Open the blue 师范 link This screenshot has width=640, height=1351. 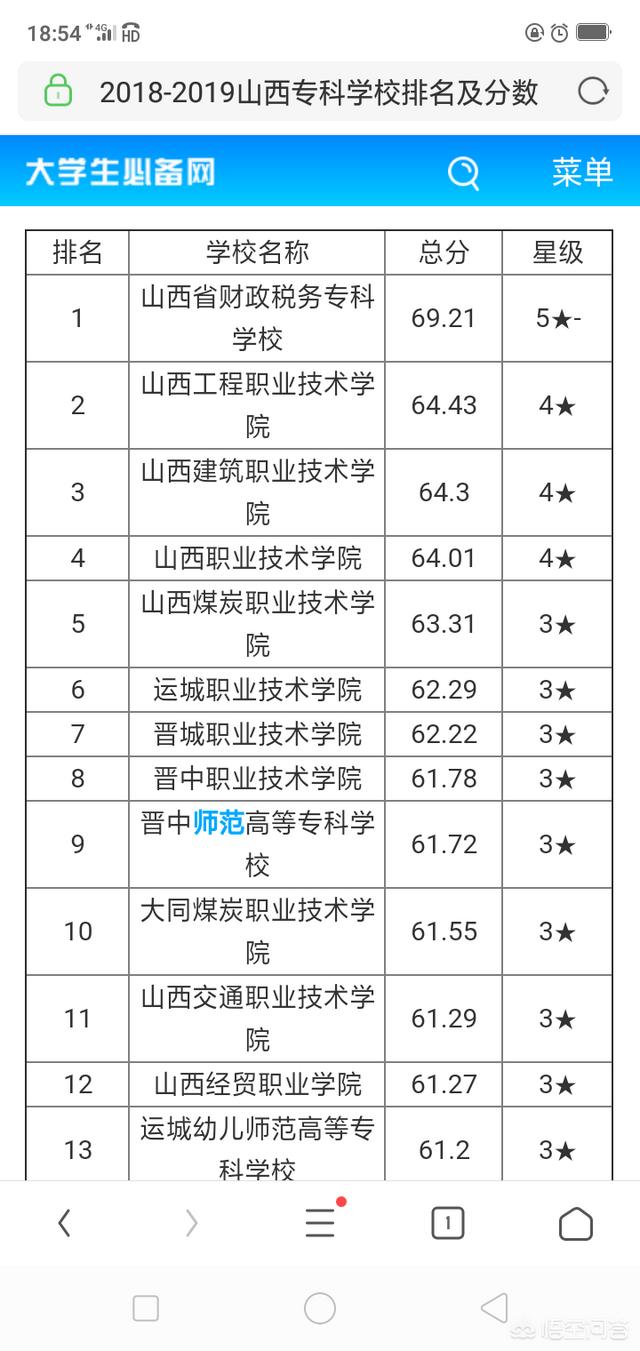coord(219,822)
